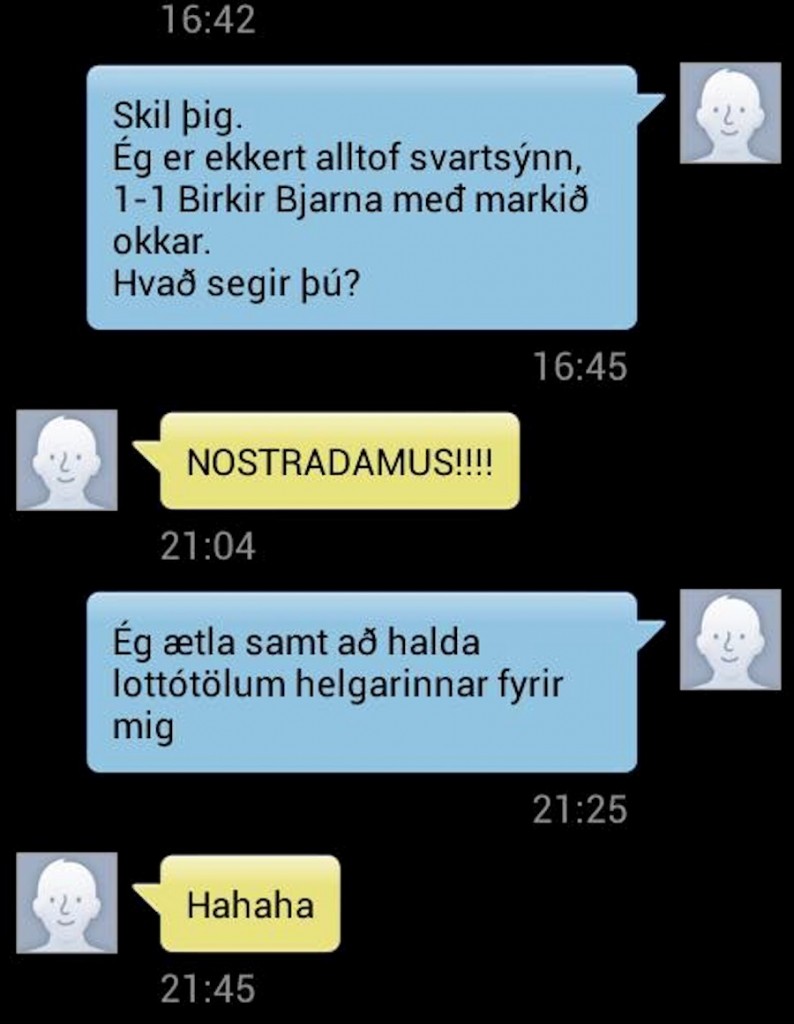Viewport: 794px width, 1024px height.
Task: Select the 'NOSTRADAMUS!!!!' message bubble
Action: pyautogui.click(x=340, y=462)
